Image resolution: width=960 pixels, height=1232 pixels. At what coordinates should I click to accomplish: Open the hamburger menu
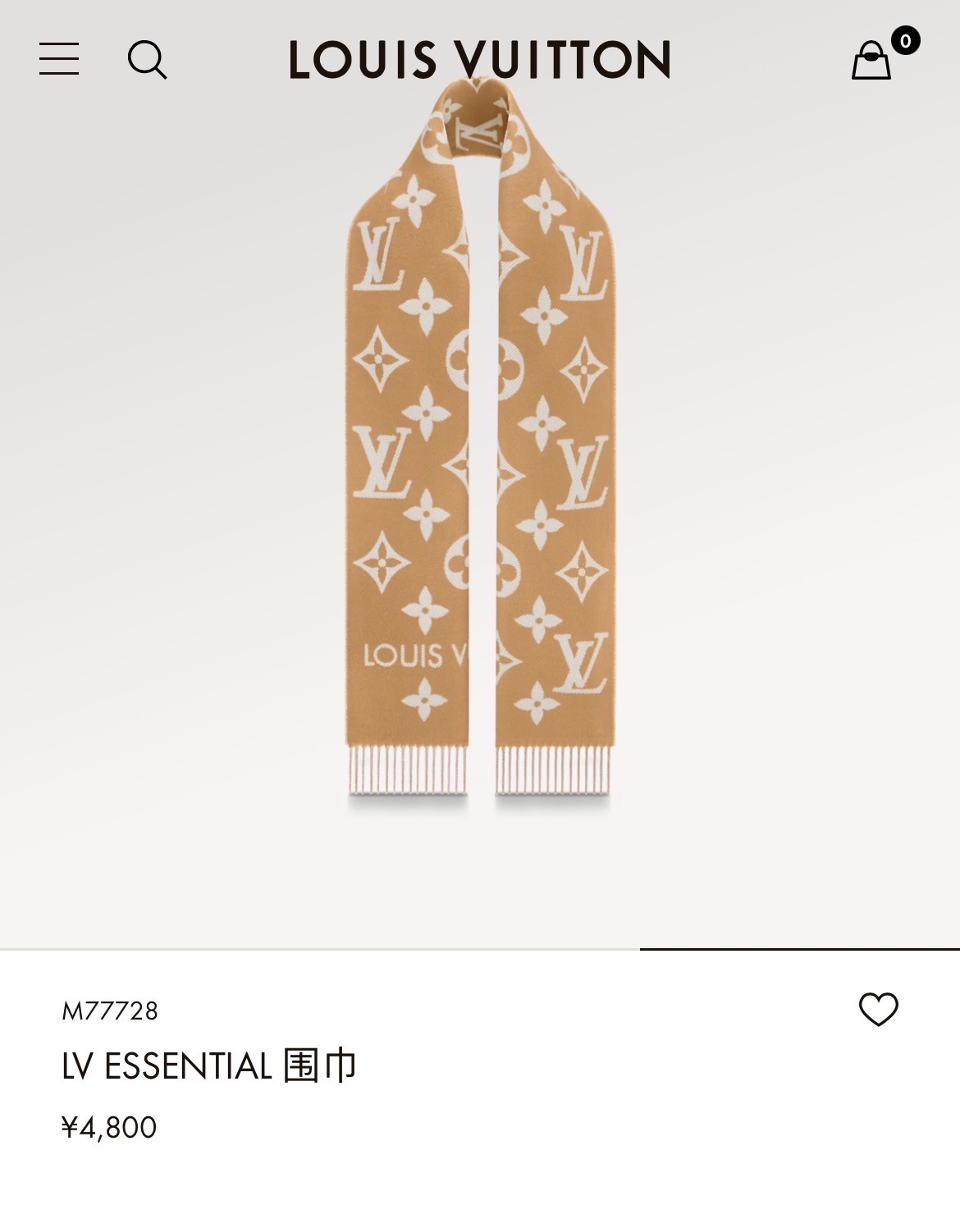click(x=59, y=60)
